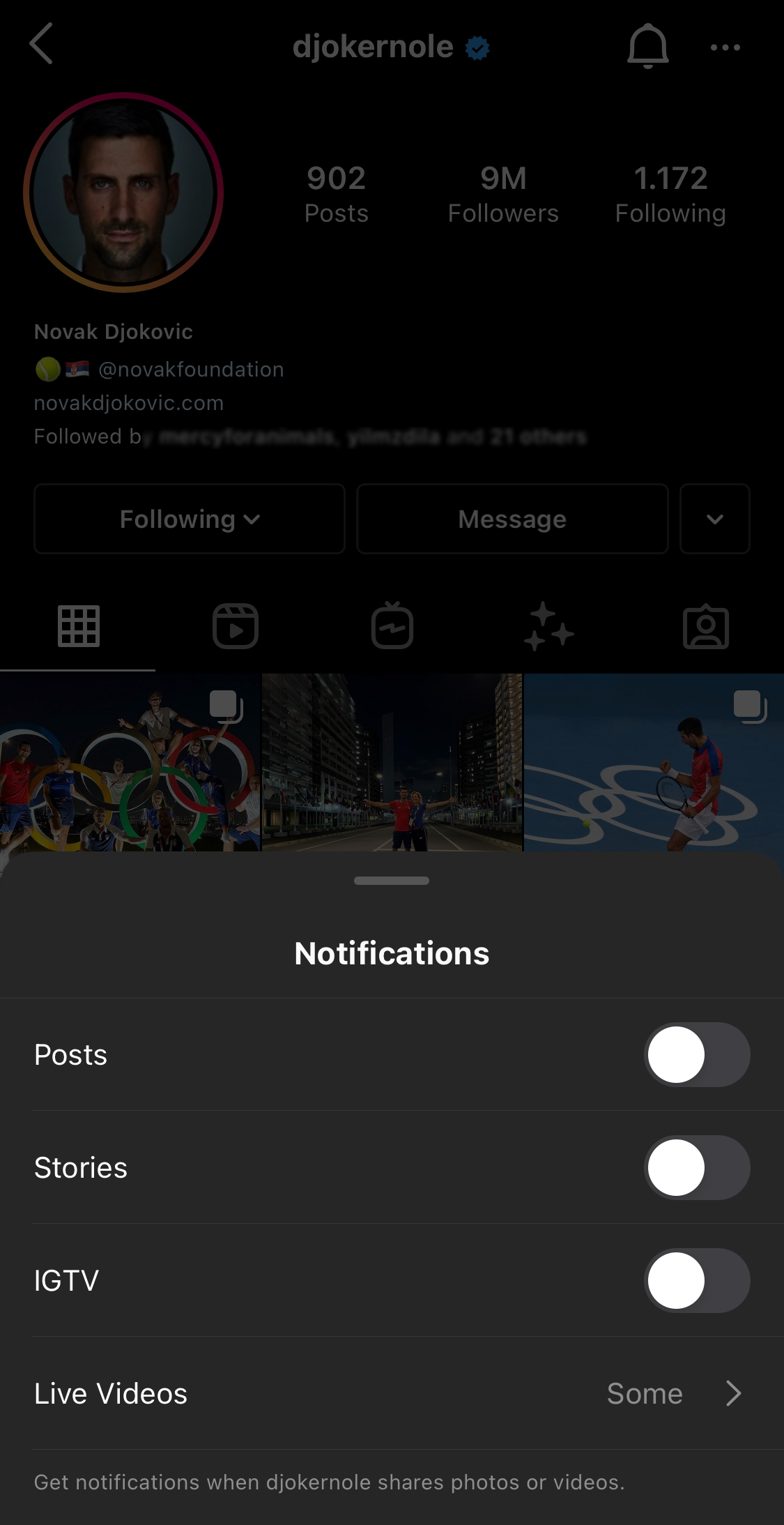Image resolution: width=784 pixels, height=1525 pixels.
Task: Switch to the grid posts tab
Action: 78,626
